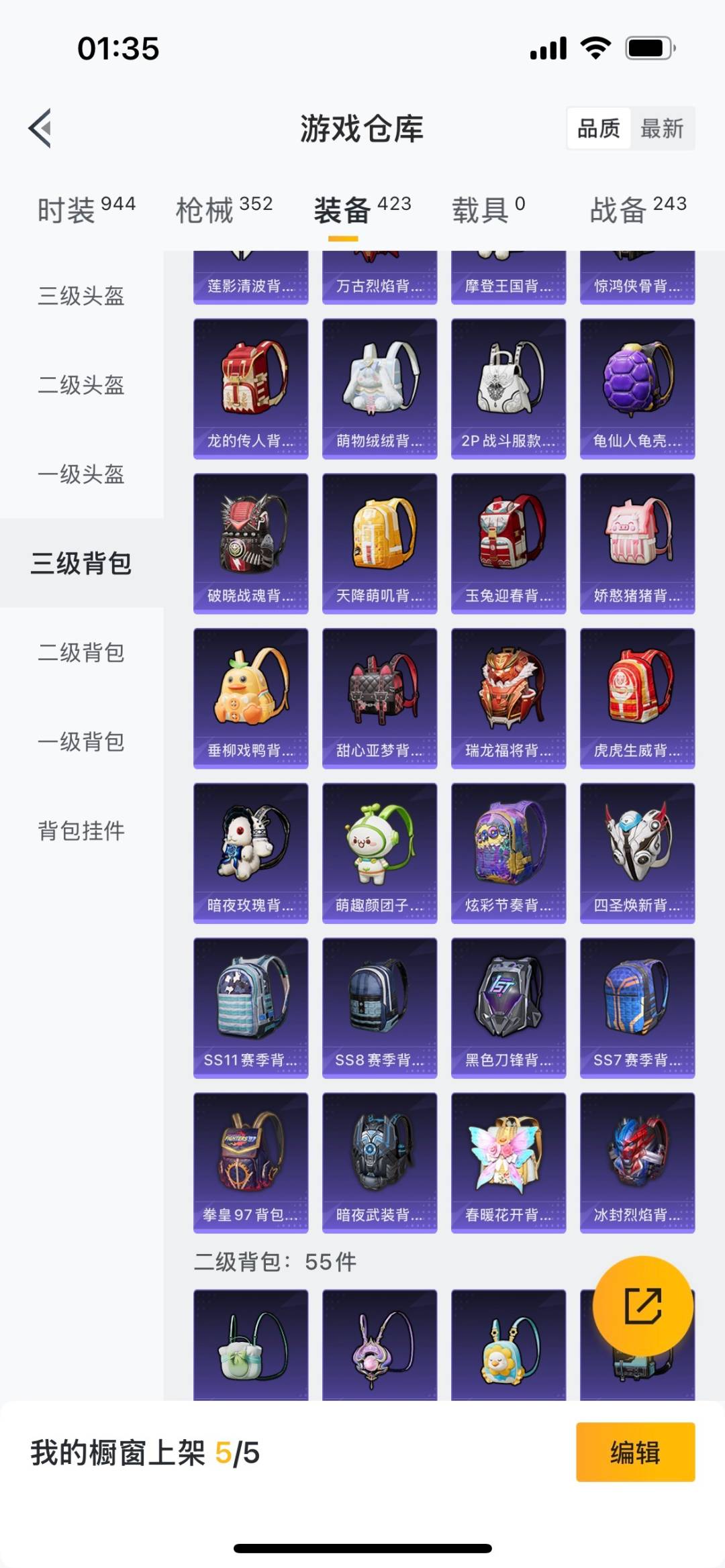Tap the 四圣焕新背 white mech backpack
725x1568 pixels.
636,849
